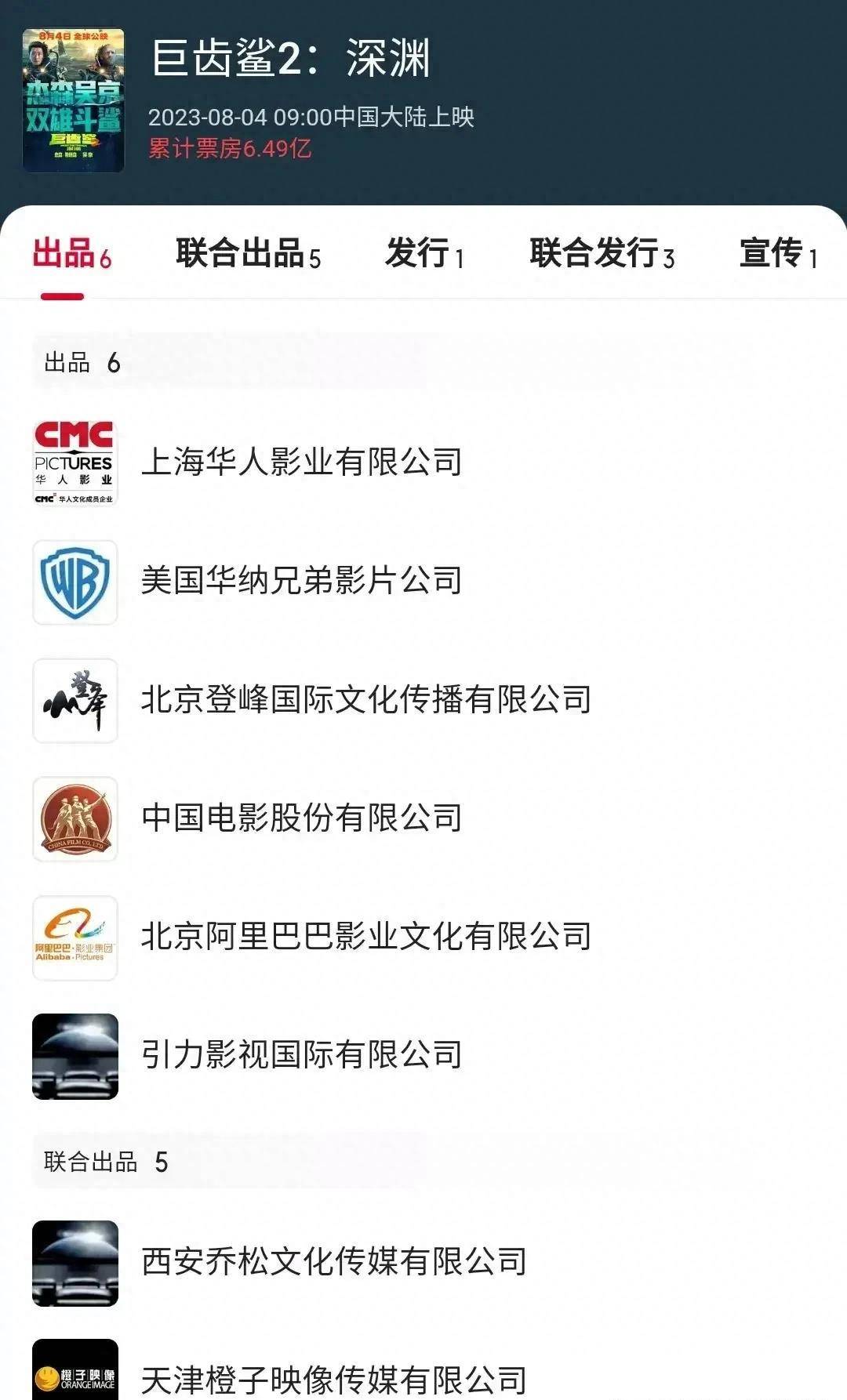View 北京登峰国际文化传播有限公司 details

pos(423,700)
